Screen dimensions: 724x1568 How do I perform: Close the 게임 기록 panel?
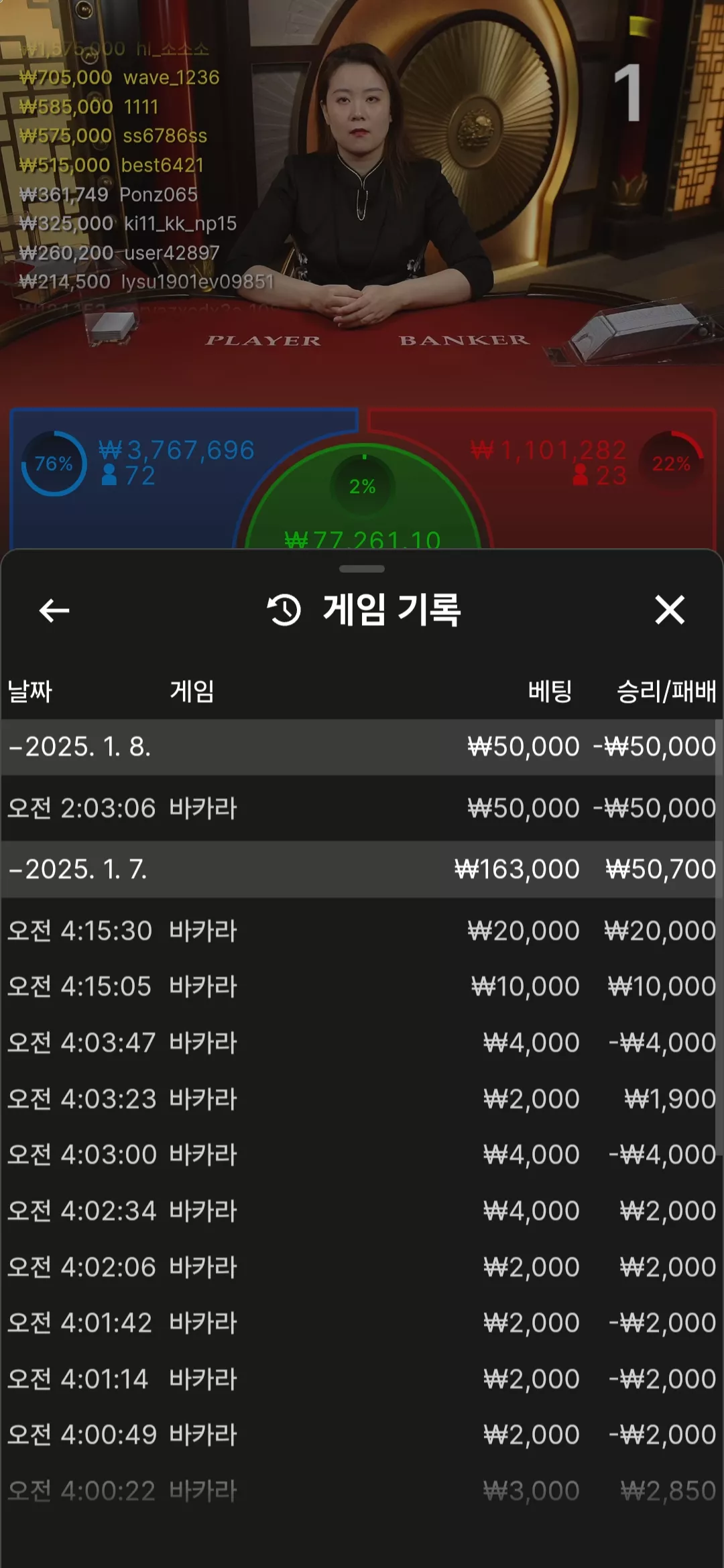(x=670, y=610)
